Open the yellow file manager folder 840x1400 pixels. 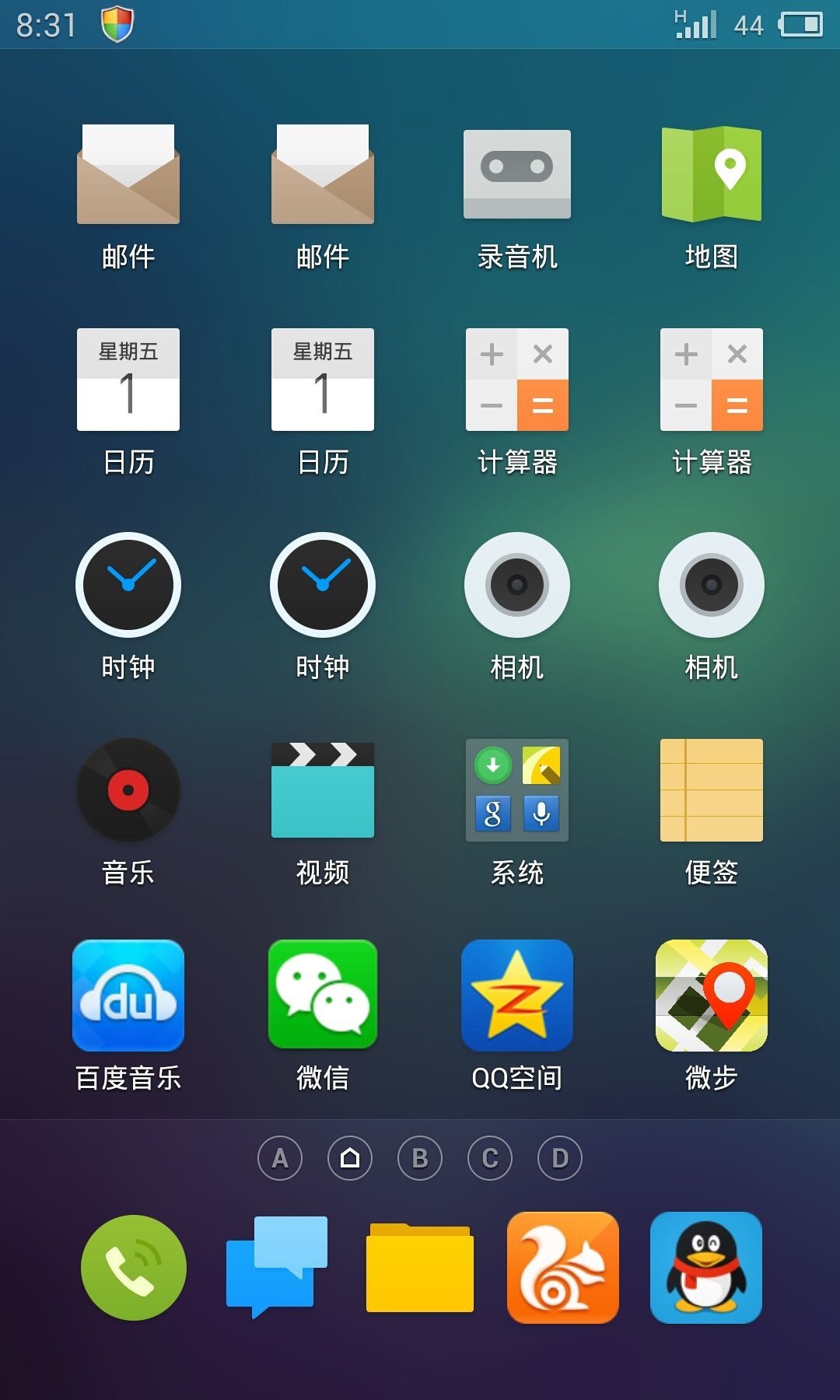coord(420,1268)
